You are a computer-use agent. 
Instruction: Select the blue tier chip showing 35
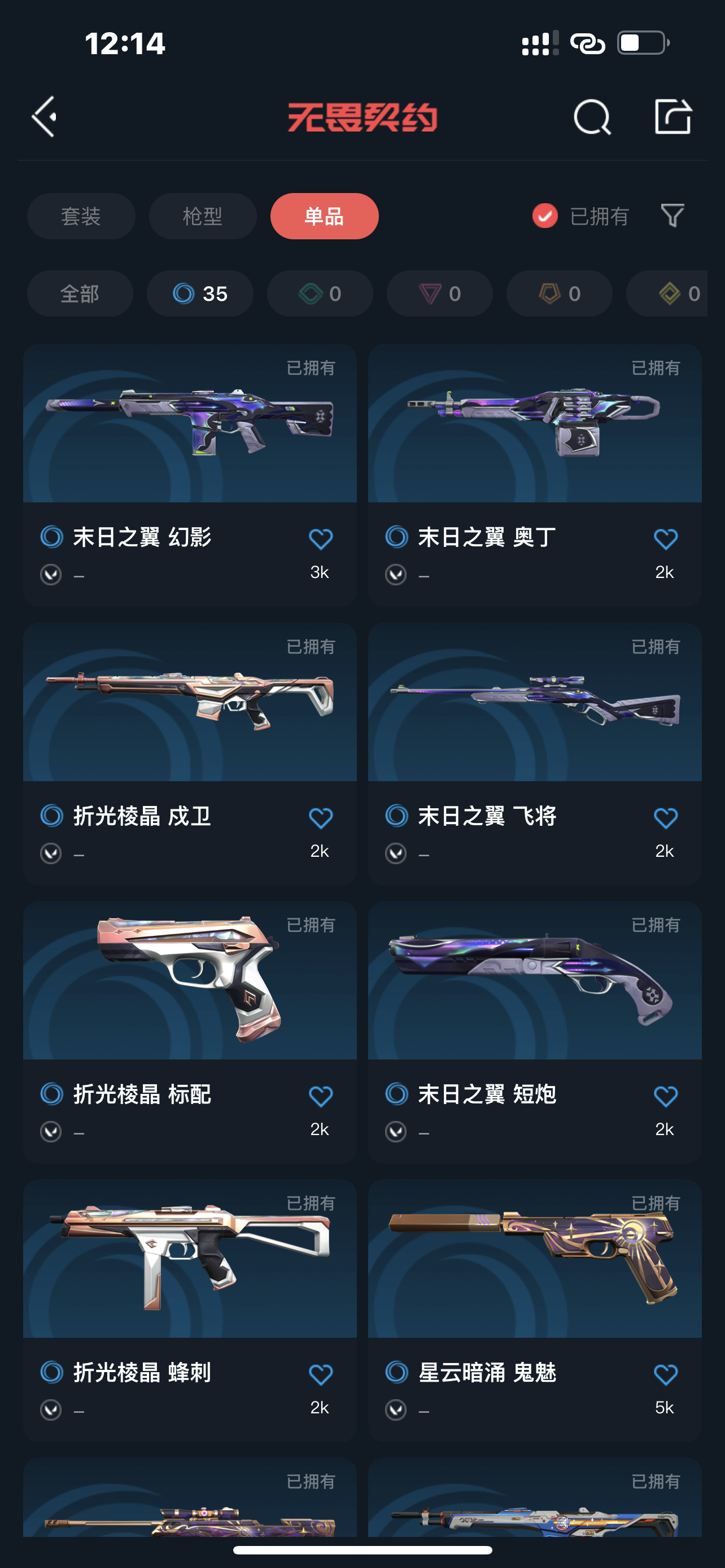click(x=200, y=294)
